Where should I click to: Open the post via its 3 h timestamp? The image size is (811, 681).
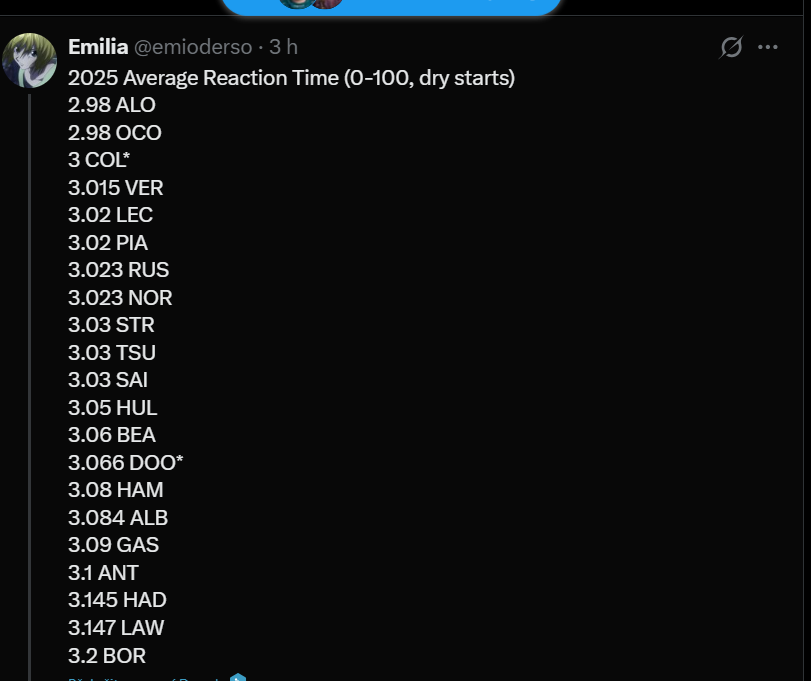[283, 47]
